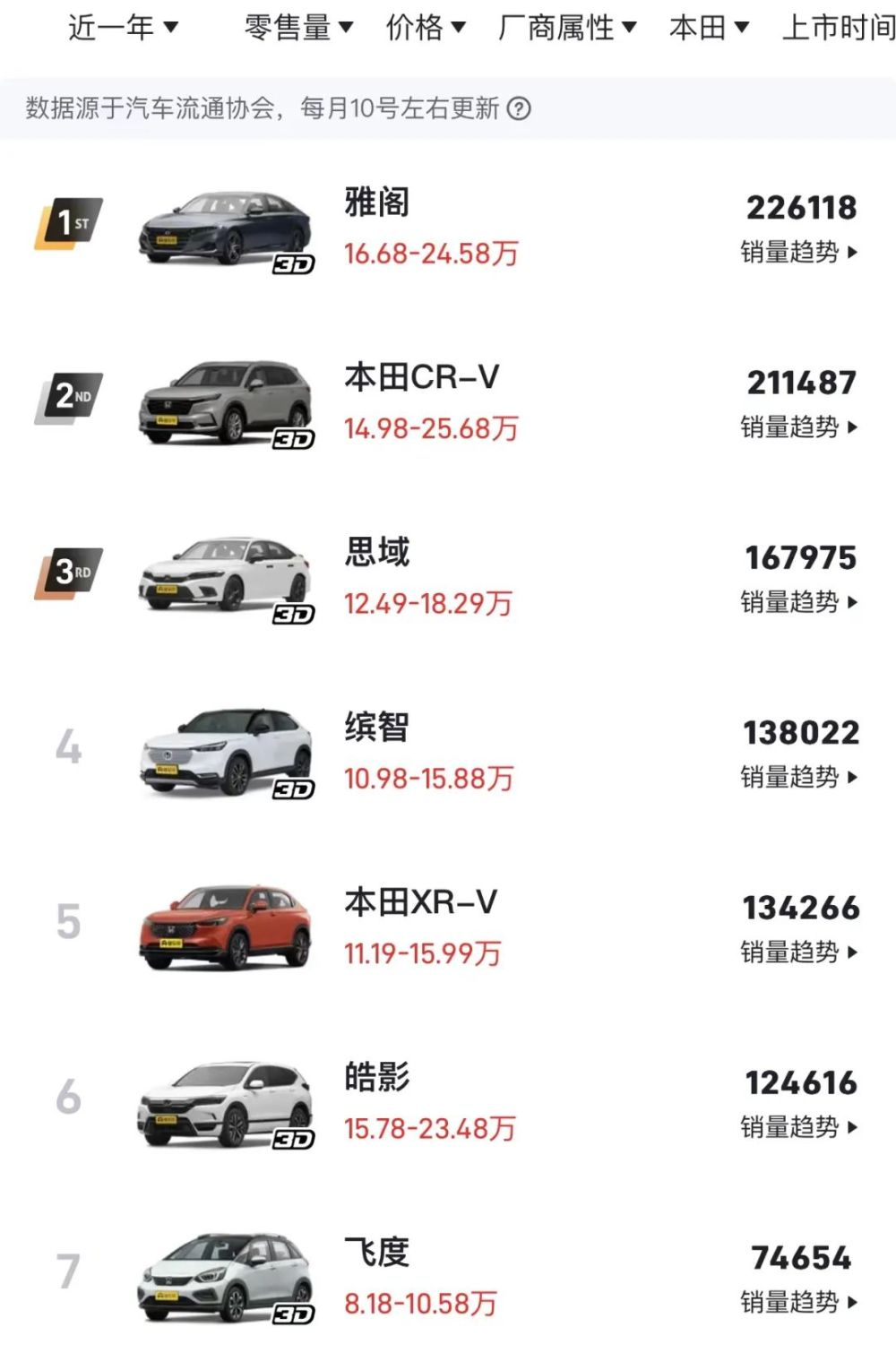This screenshot has width=896, height=1353.
Task: Open the 本田CR-V car listing
Action: (x=421, y=378)
